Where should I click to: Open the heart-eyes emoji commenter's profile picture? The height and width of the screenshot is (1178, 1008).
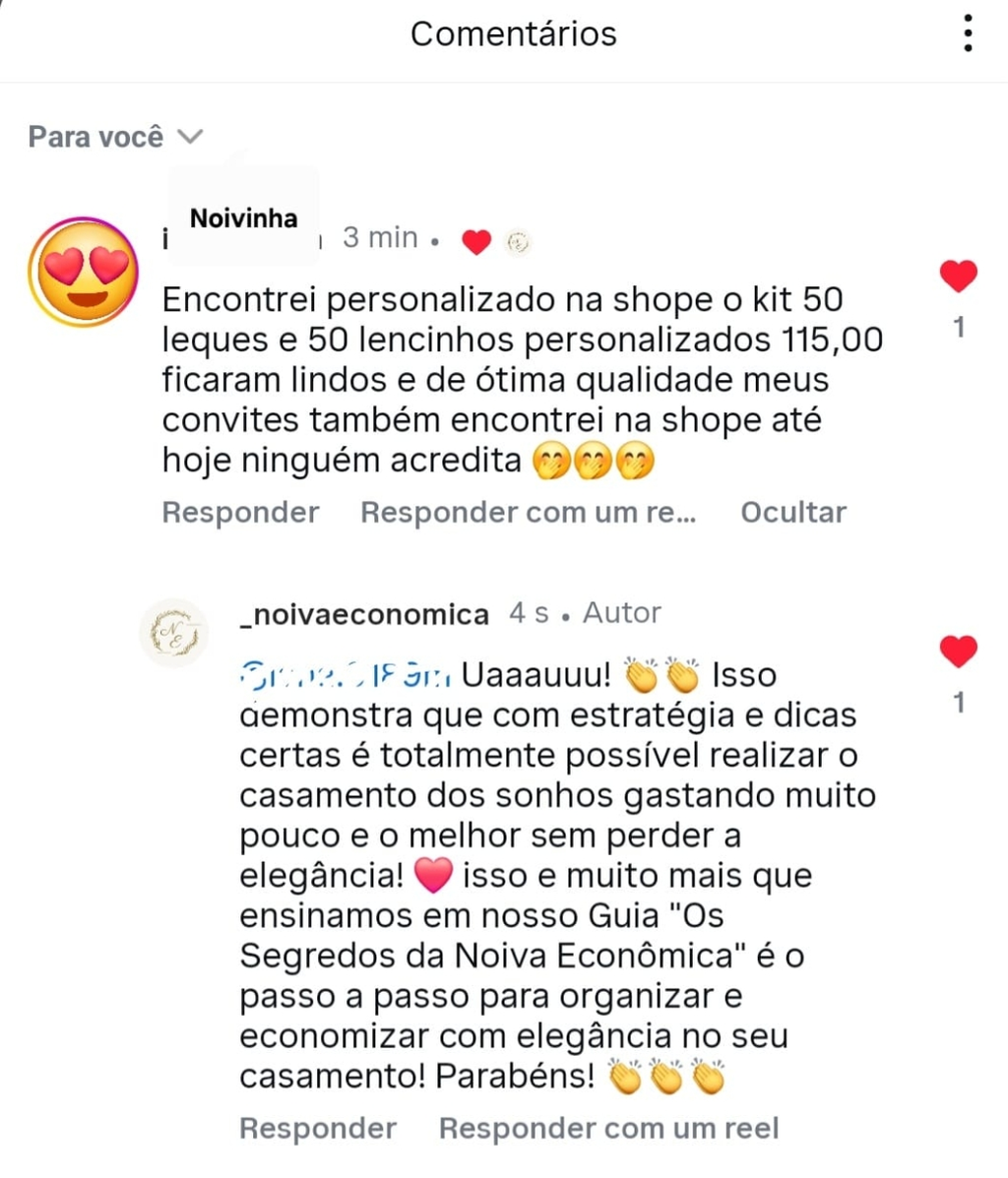[84, 272]
